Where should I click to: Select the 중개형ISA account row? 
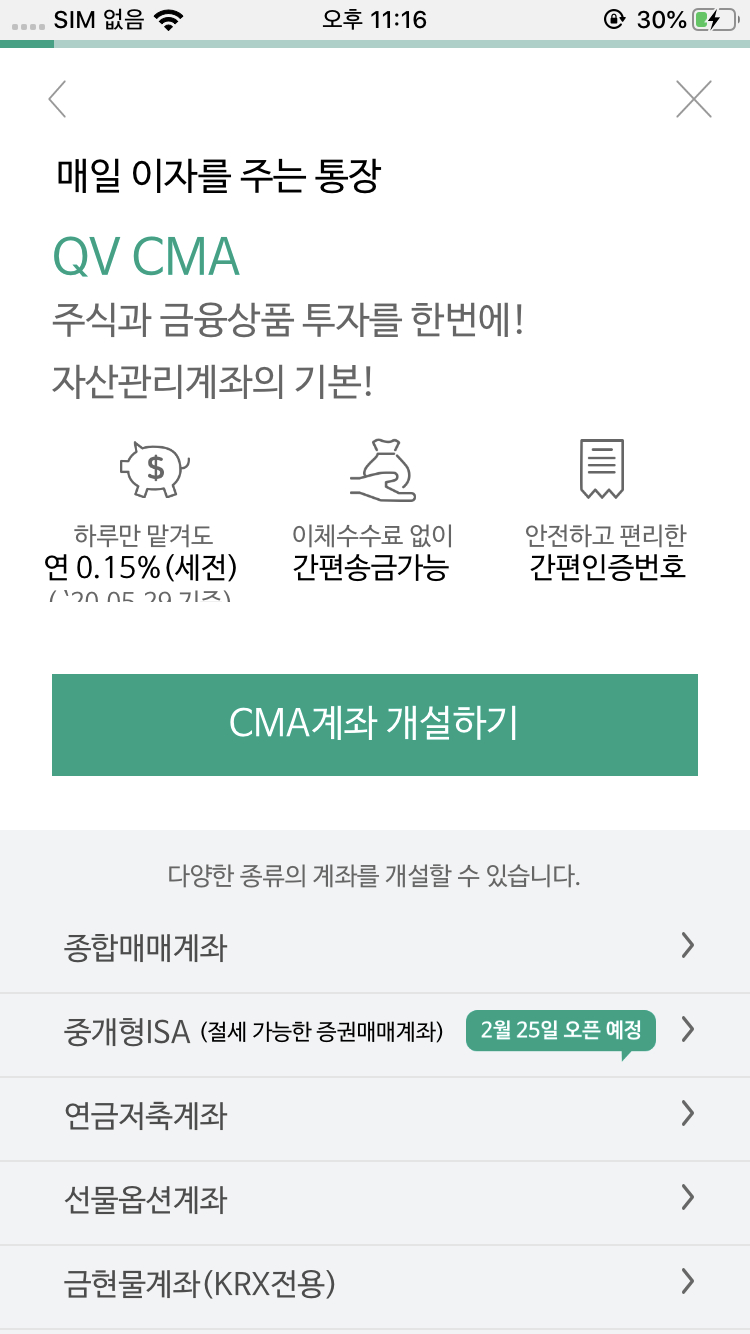[x=375, y=1031]
